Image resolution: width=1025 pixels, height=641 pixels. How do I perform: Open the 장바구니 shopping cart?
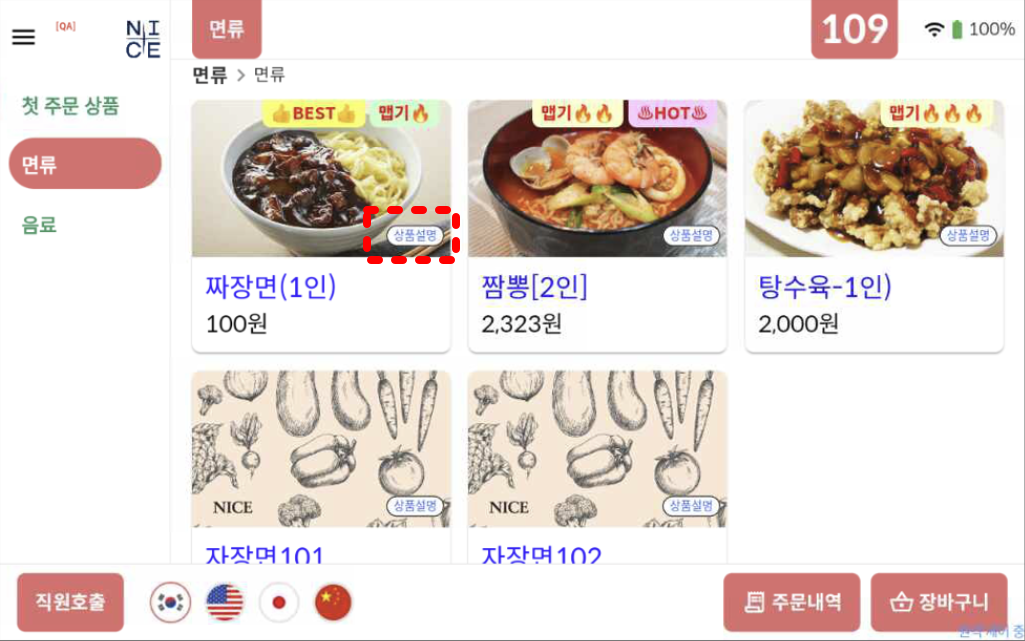pyautogui.click(x=937, y=602)
